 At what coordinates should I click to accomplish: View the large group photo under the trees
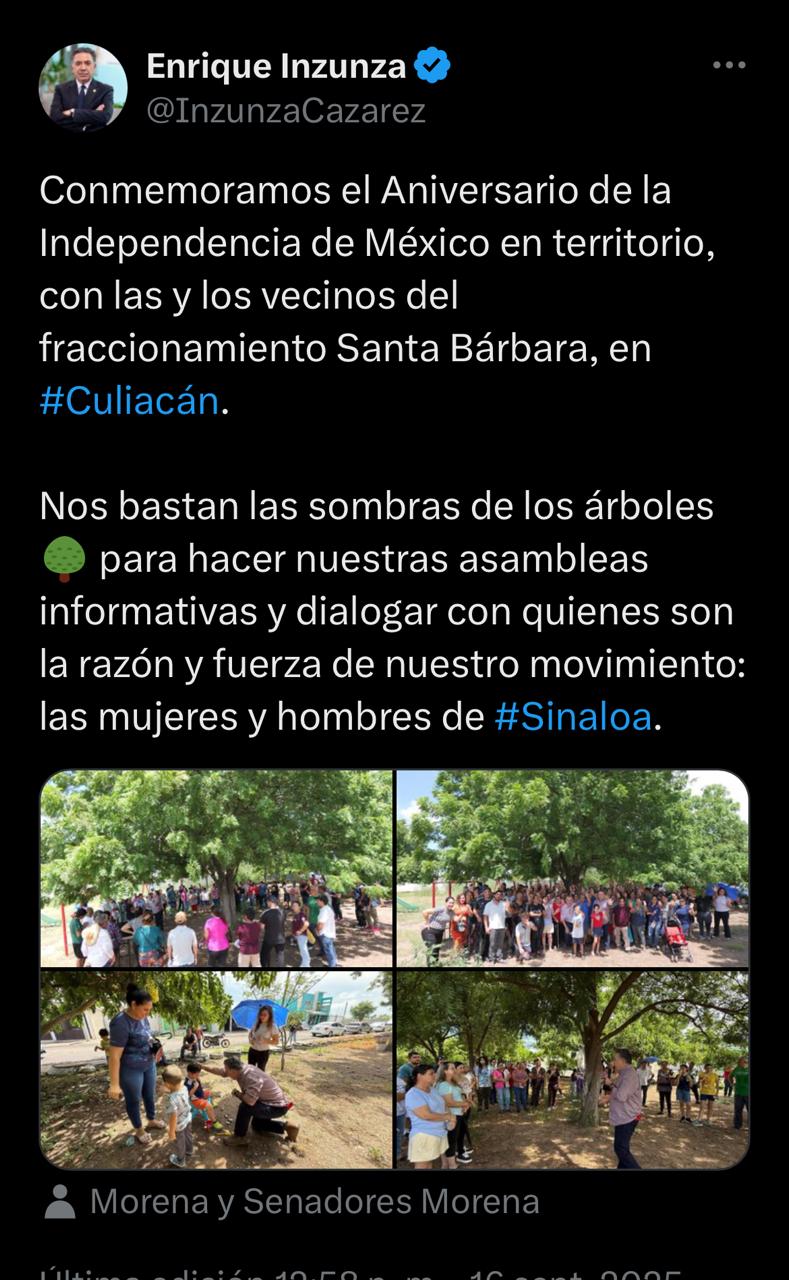point(572,868)
